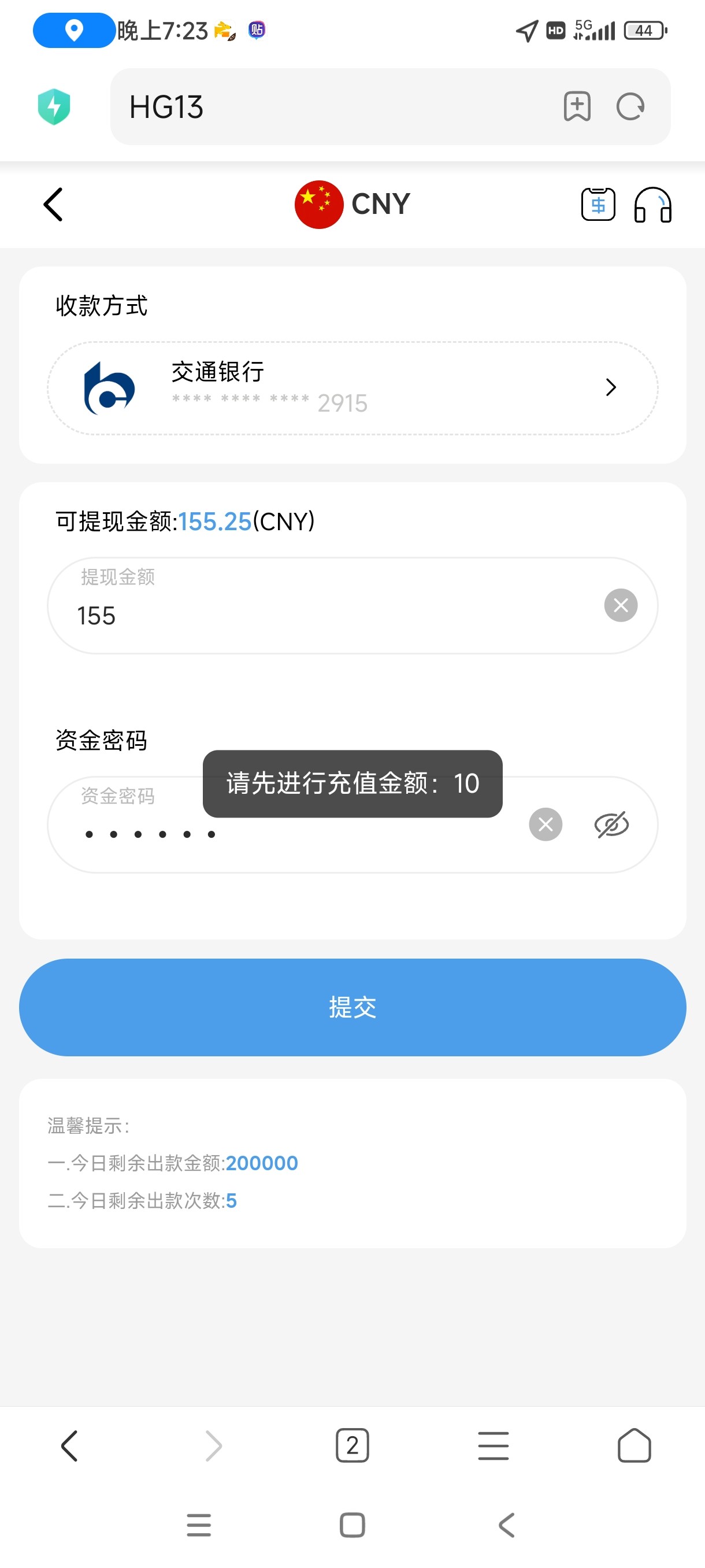This screenshot has width=705, height=1568.
Task: Open the withdrawal records icon
Action: (x=598, y=205)
